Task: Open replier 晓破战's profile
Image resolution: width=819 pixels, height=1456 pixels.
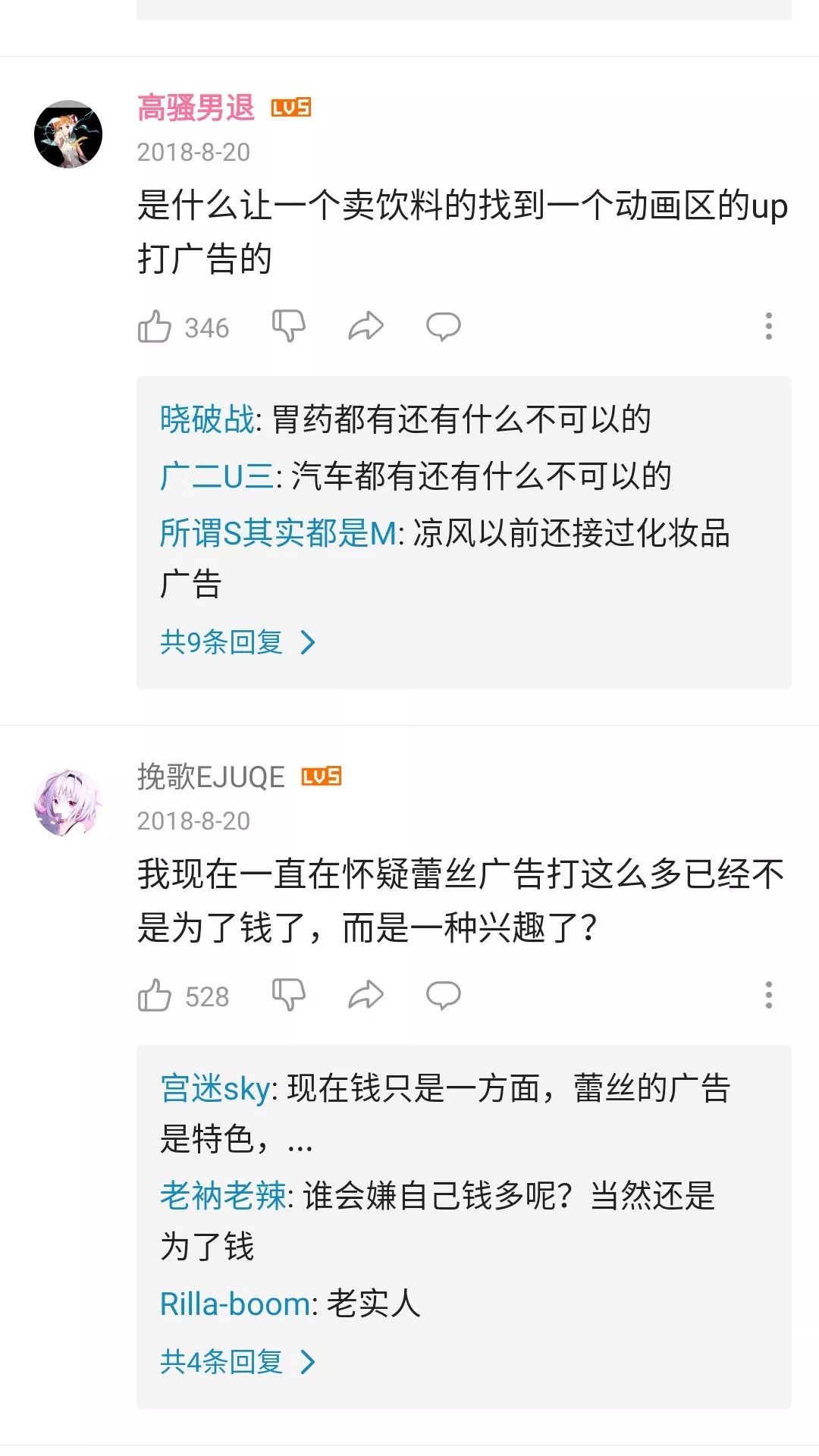Action: (x=207, y=419)
